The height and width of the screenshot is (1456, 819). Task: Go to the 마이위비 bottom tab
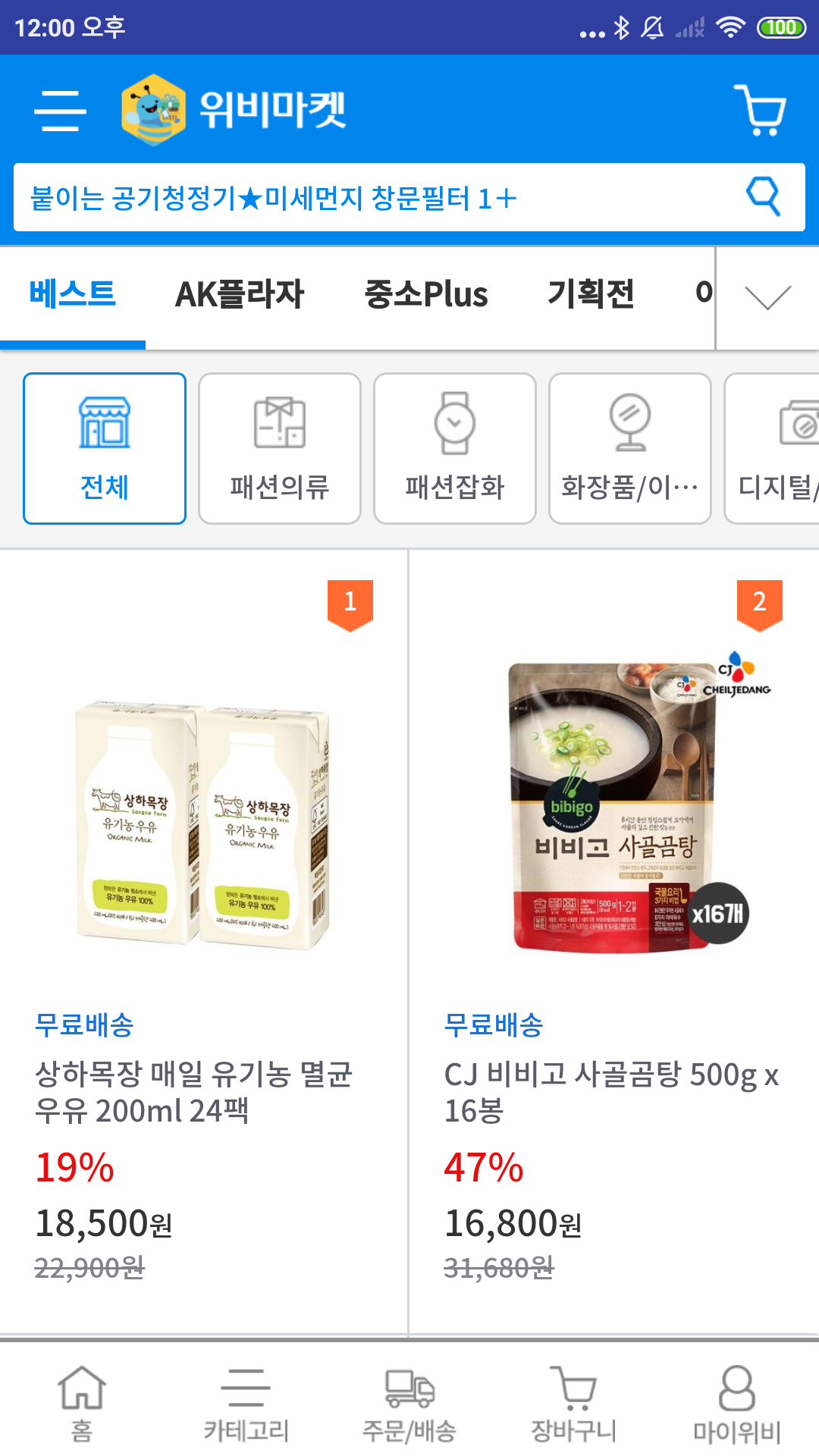pyautogui.click(x=737, y=1403)
